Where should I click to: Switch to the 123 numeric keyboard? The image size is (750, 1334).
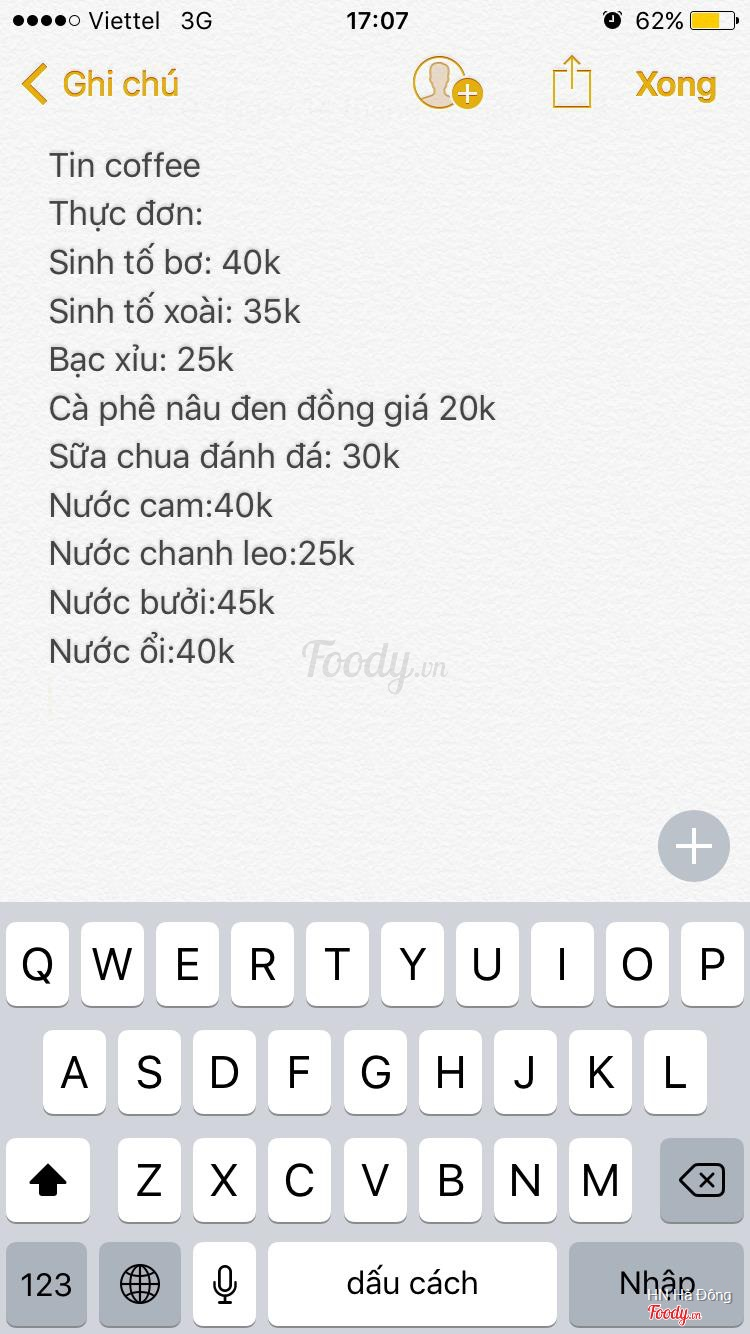[x=46, y=1284]
